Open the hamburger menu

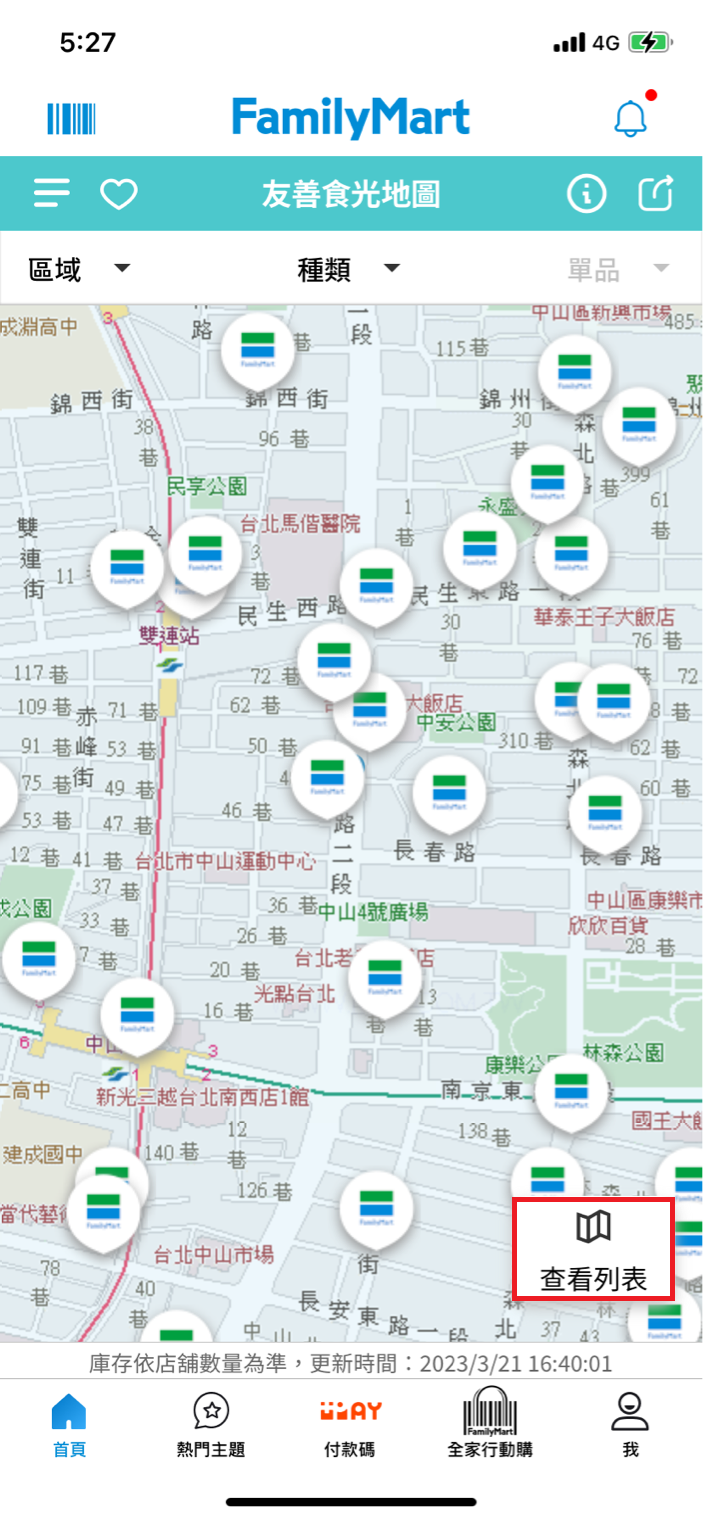[x=52, y=193]
